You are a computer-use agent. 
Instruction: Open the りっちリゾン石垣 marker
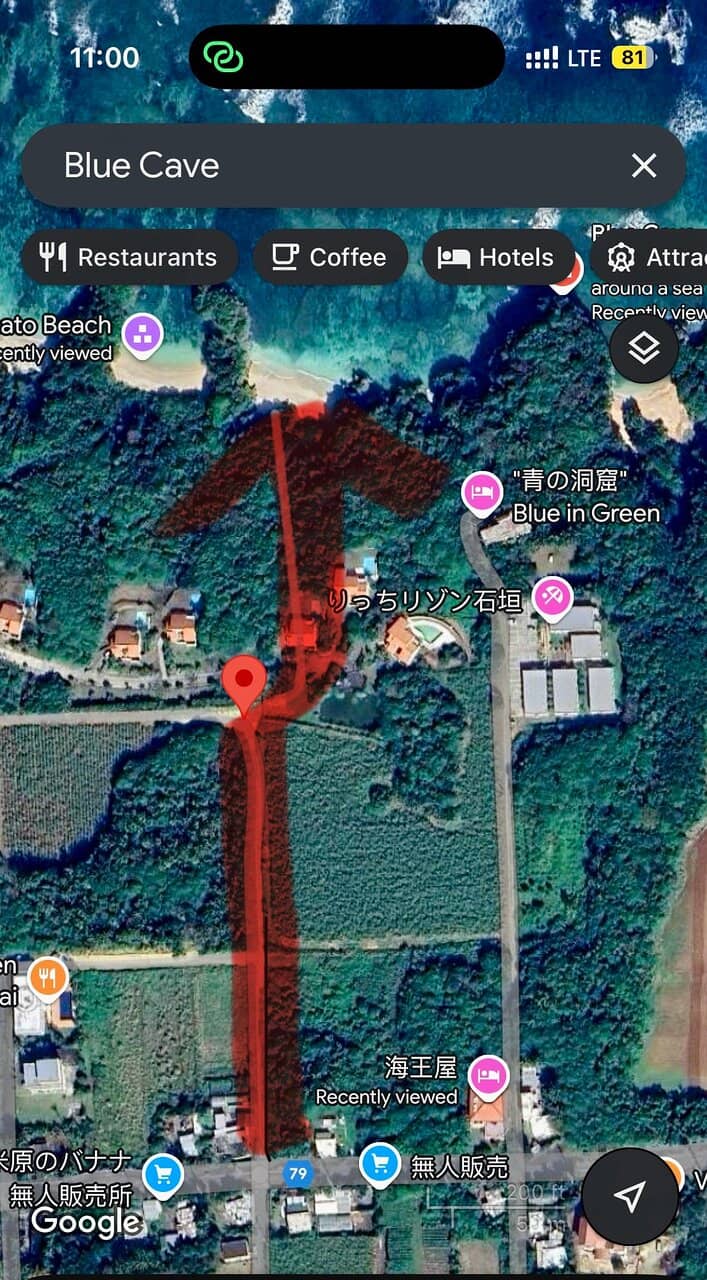click(x=550, y=598)
